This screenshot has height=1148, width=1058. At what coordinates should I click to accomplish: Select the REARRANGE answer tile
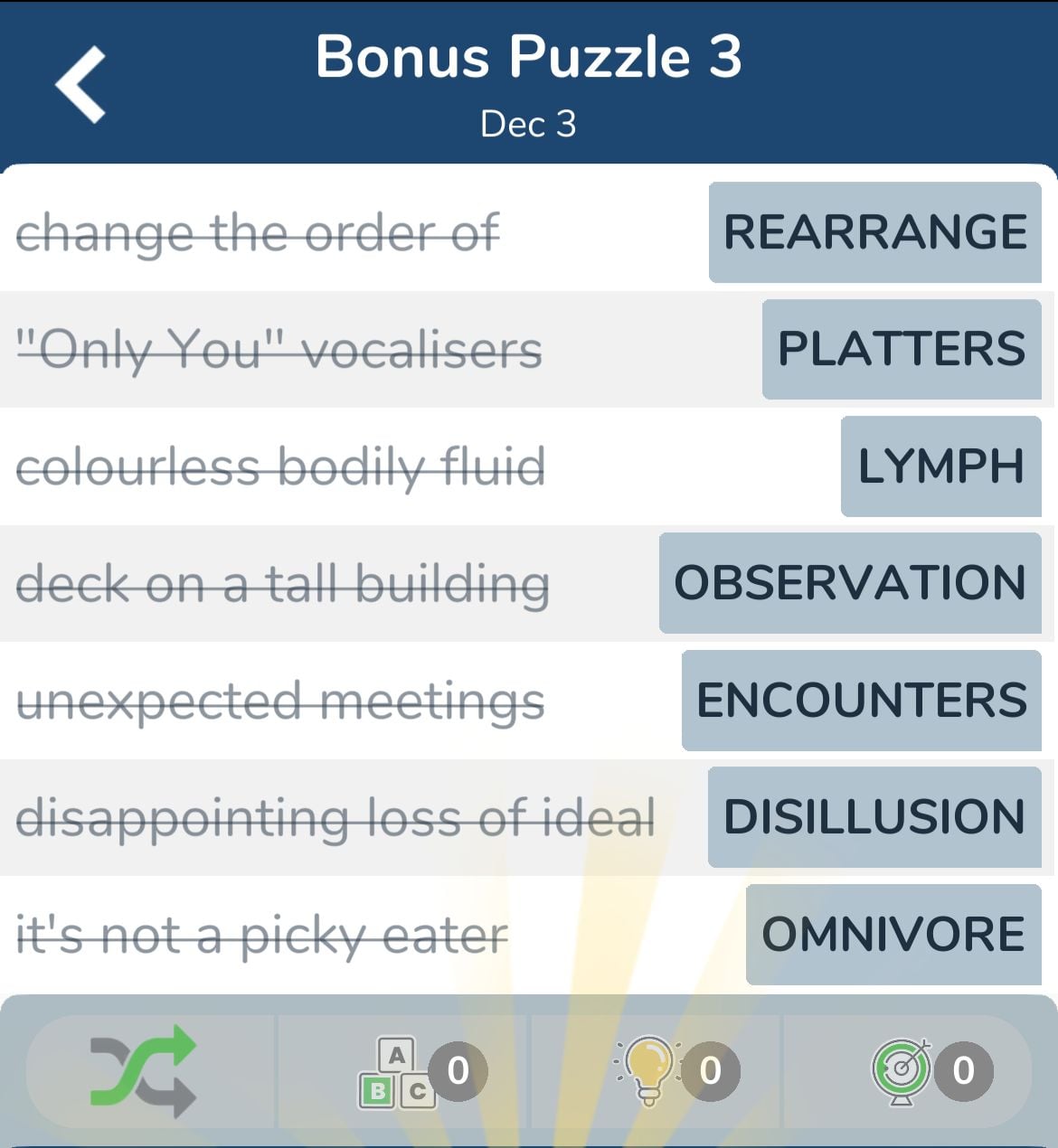874,232
